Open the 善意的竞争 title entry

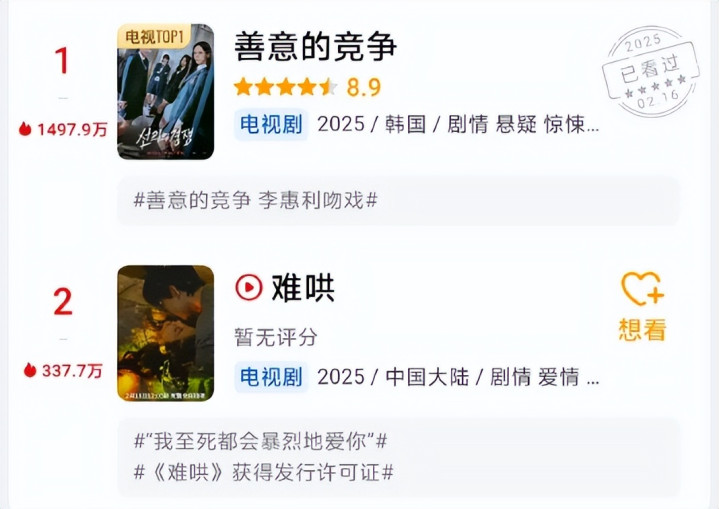(315, 47)
